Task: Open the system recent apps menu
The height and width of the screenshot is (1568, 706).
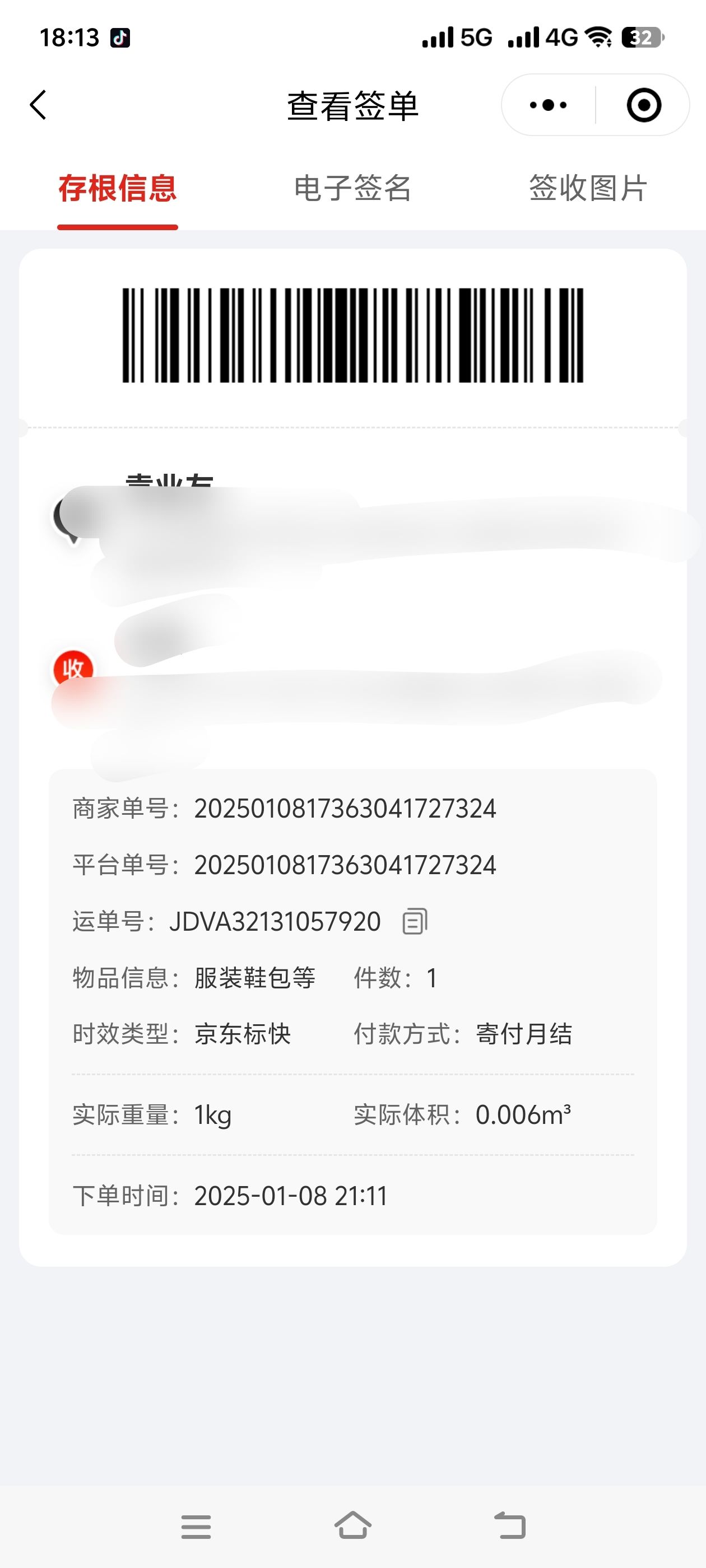Action: coord(196,1527)
